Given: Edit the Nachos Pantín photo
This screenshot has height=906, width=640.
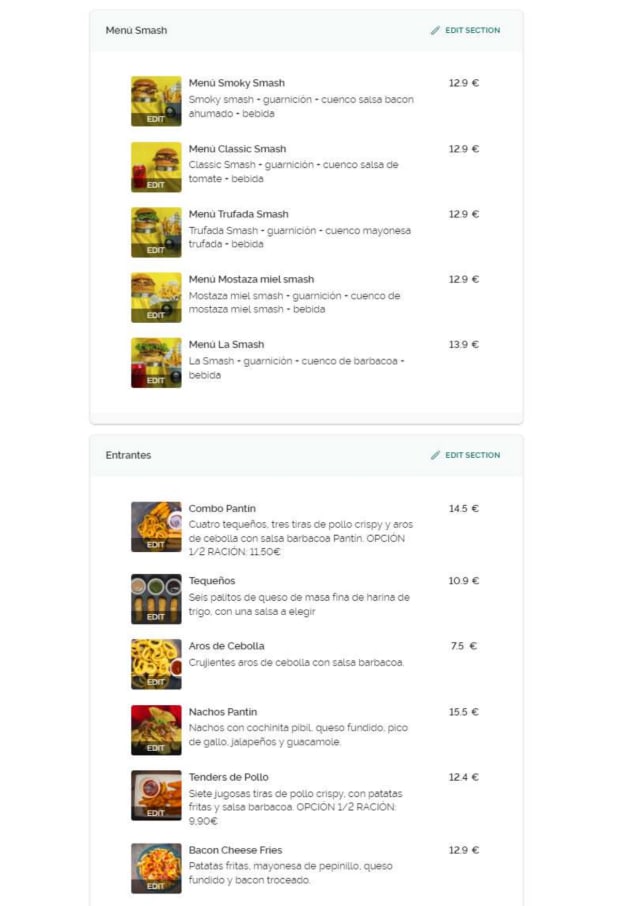Looking at the screenshot, I should point(156,730).
